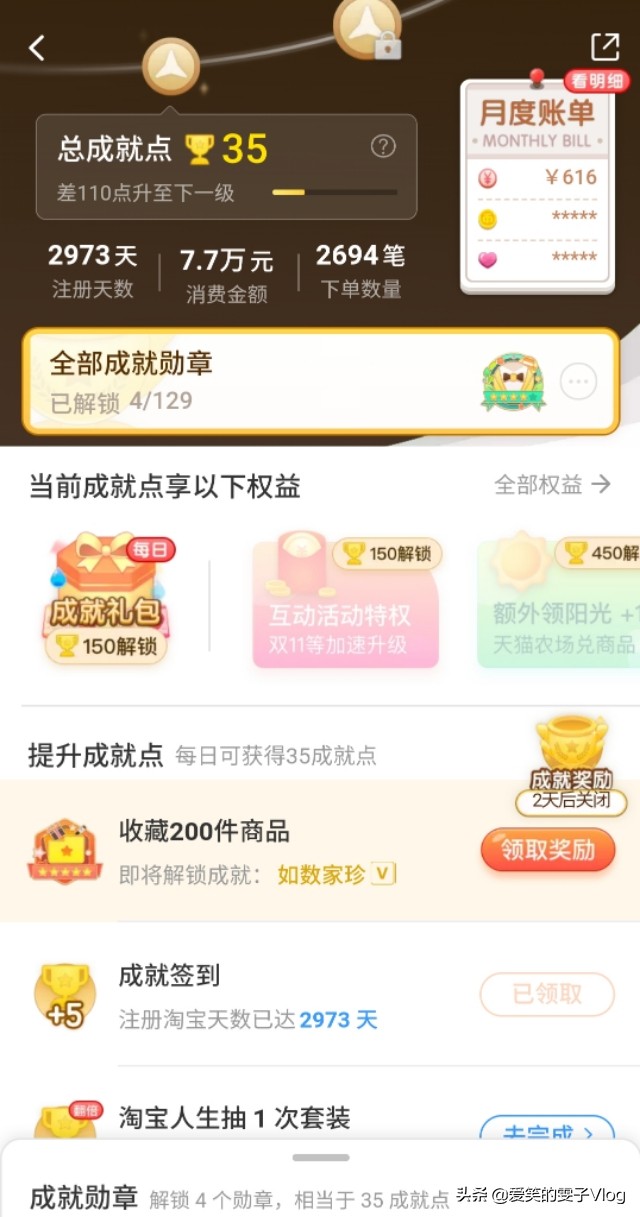The width and height of the screenshot is (640, 1217).
Task: Open 全部成就勋章 badge collection
Action: click(320, 382)
